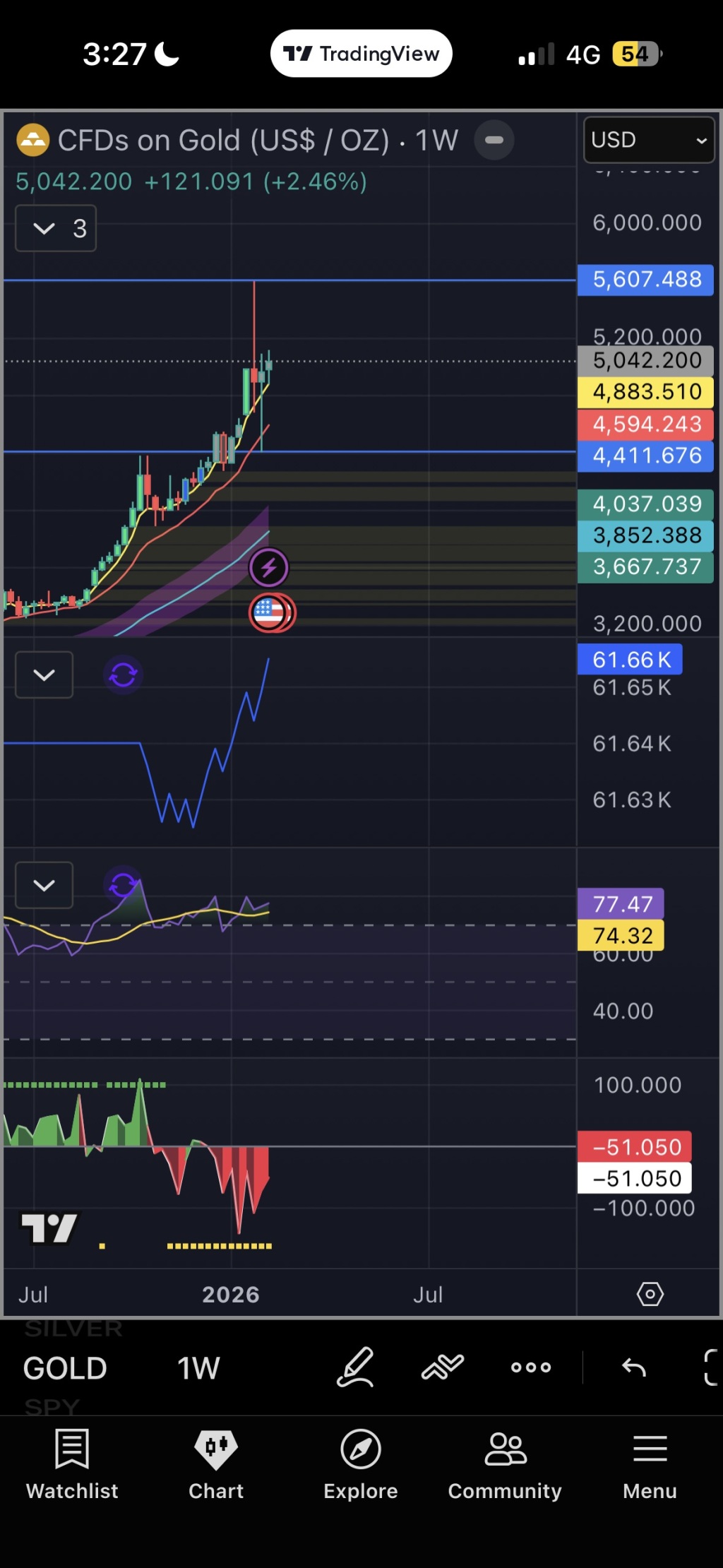Expand the 61.66K indicator pane legend
This screenshot has height=1568, width=723.
point(44,675)
